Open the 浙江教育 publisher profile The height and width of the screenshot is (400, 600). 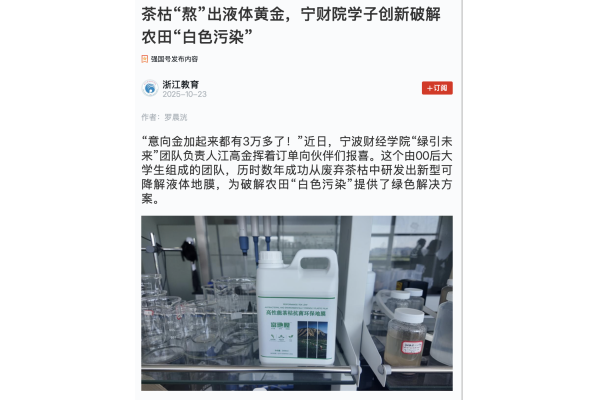(x=181, y=84)
